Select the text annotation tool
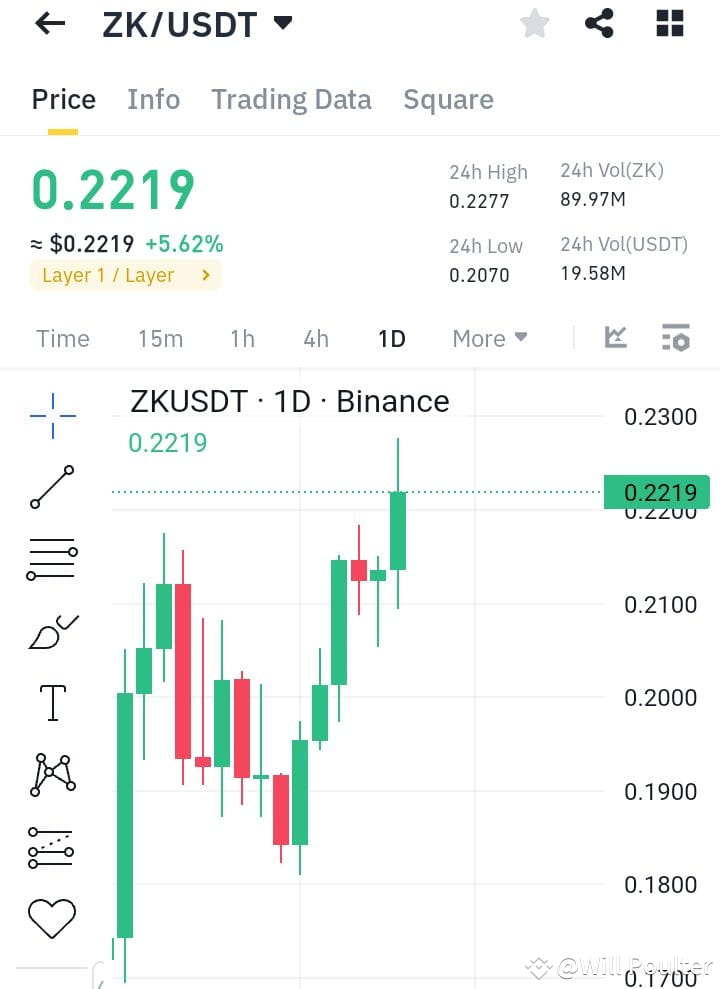 [52, 701]
